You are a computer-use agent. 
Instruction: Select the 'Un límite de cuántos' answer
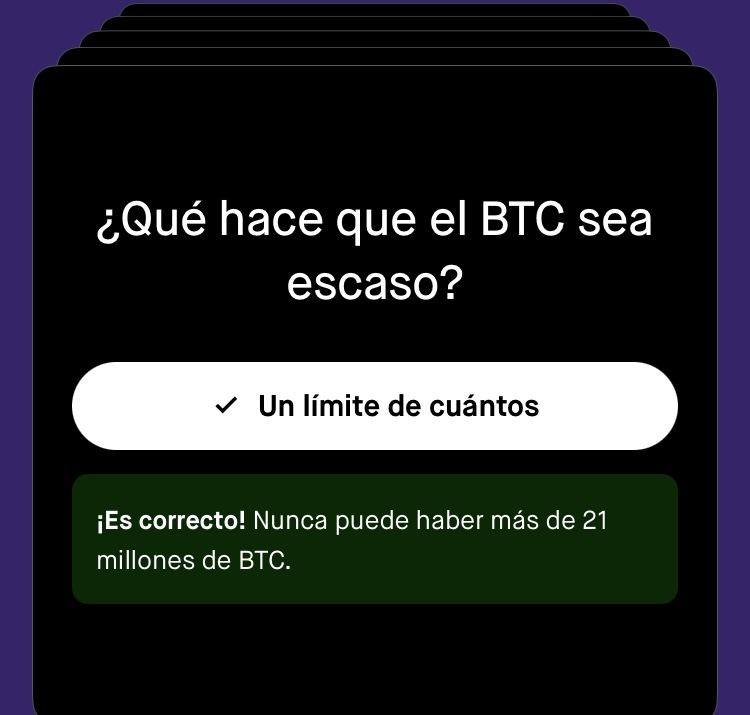tap(375, 406)
